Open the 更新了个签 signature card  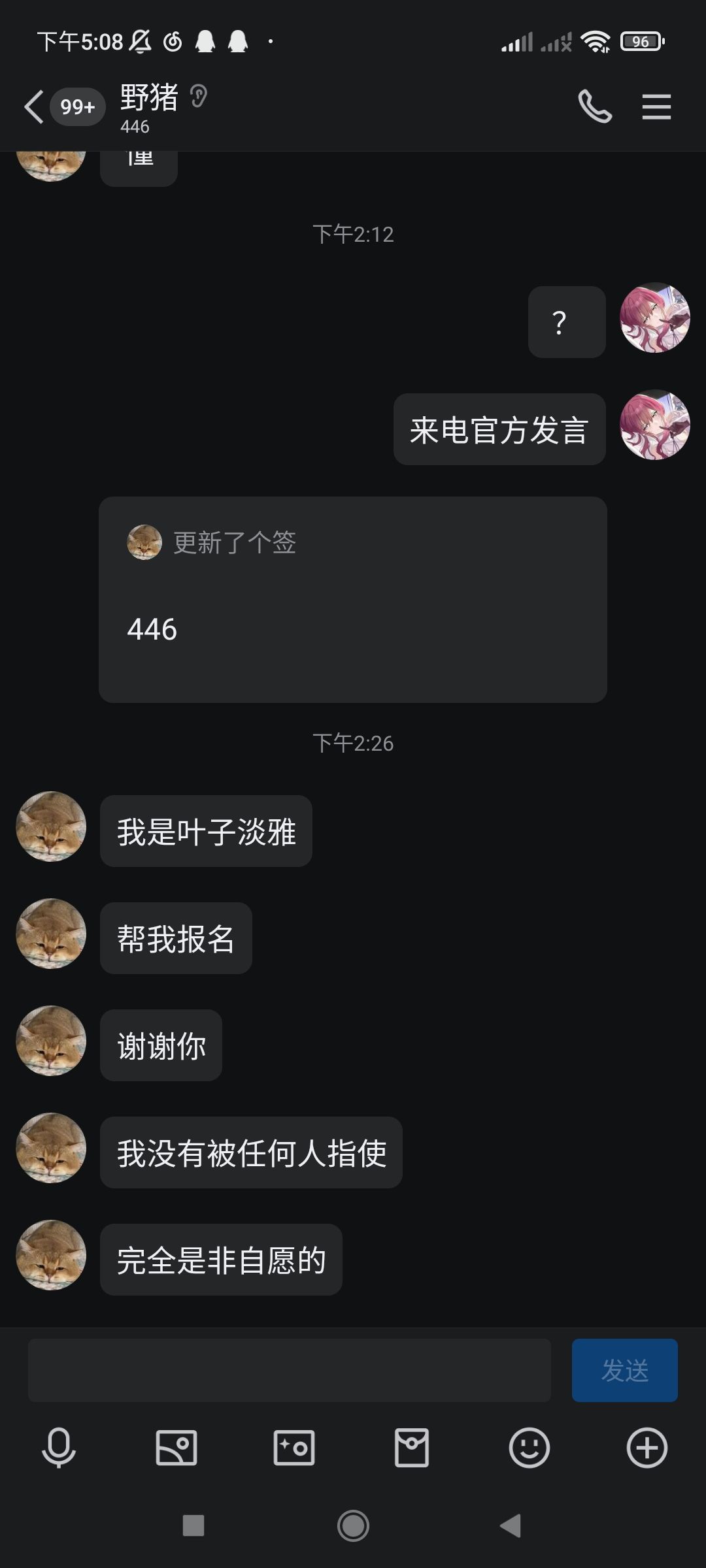[352, 599]
